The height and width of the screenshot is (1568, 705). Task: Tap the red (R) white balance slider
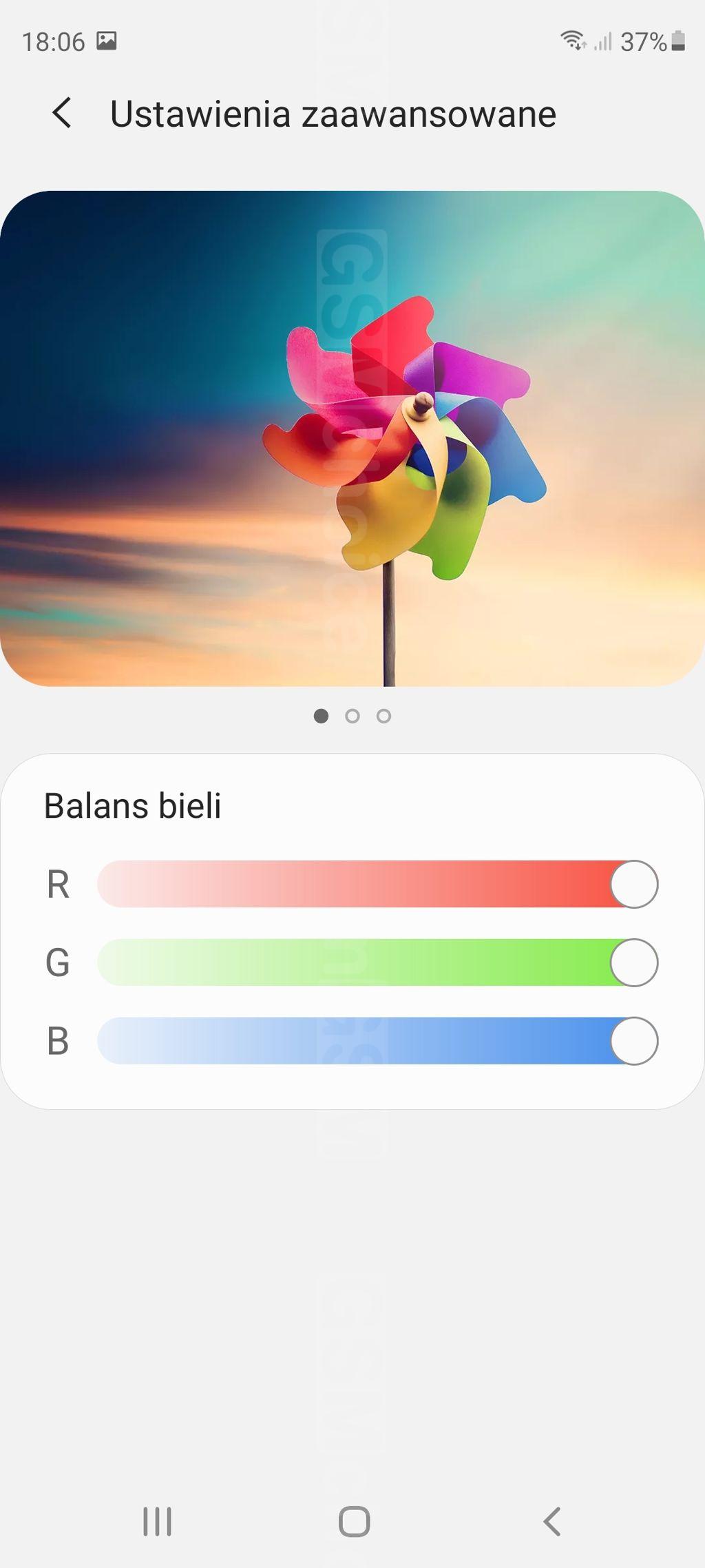377,884
